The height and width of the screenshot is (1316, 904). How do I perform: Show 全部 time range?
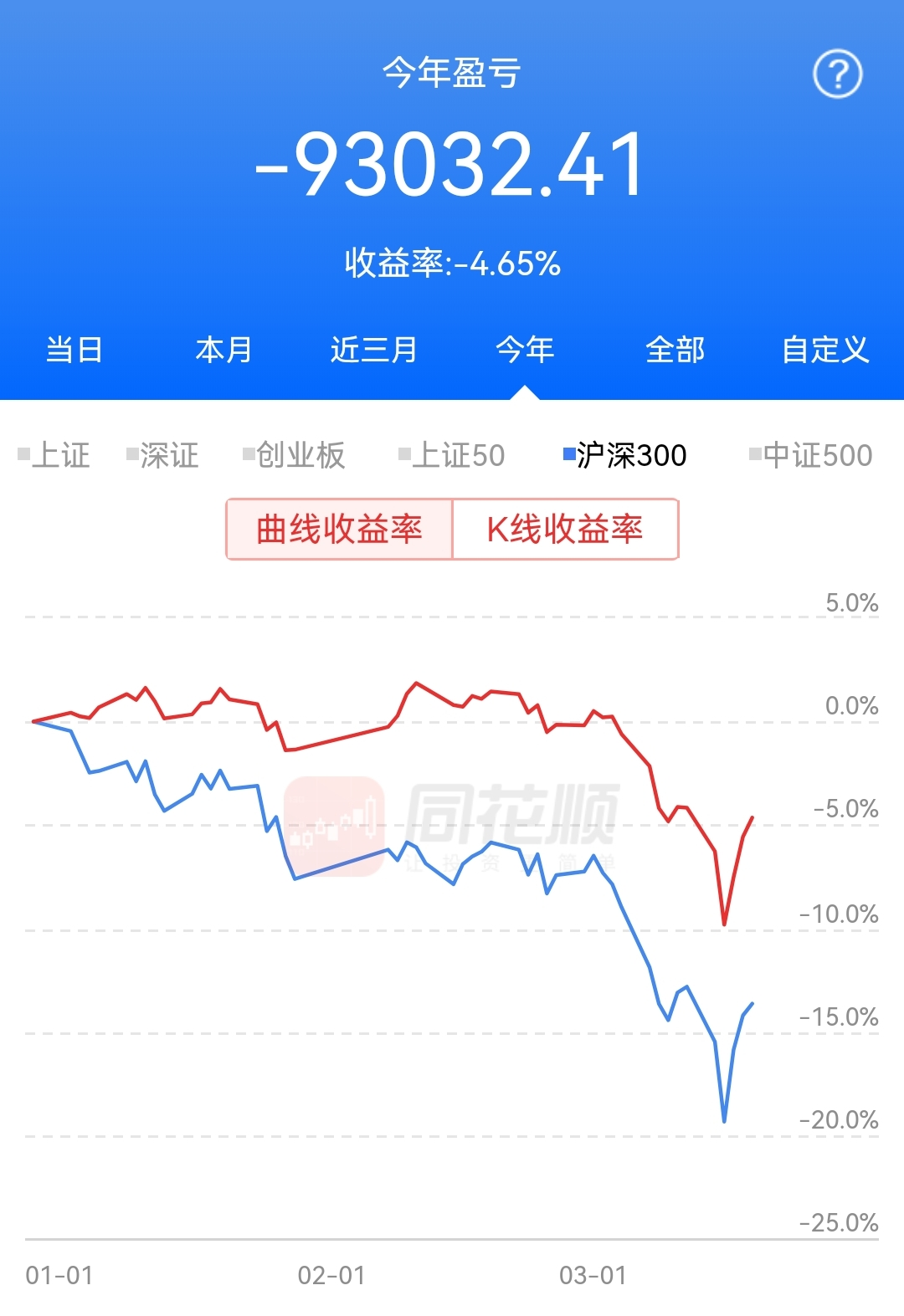(x=675, y=350)
